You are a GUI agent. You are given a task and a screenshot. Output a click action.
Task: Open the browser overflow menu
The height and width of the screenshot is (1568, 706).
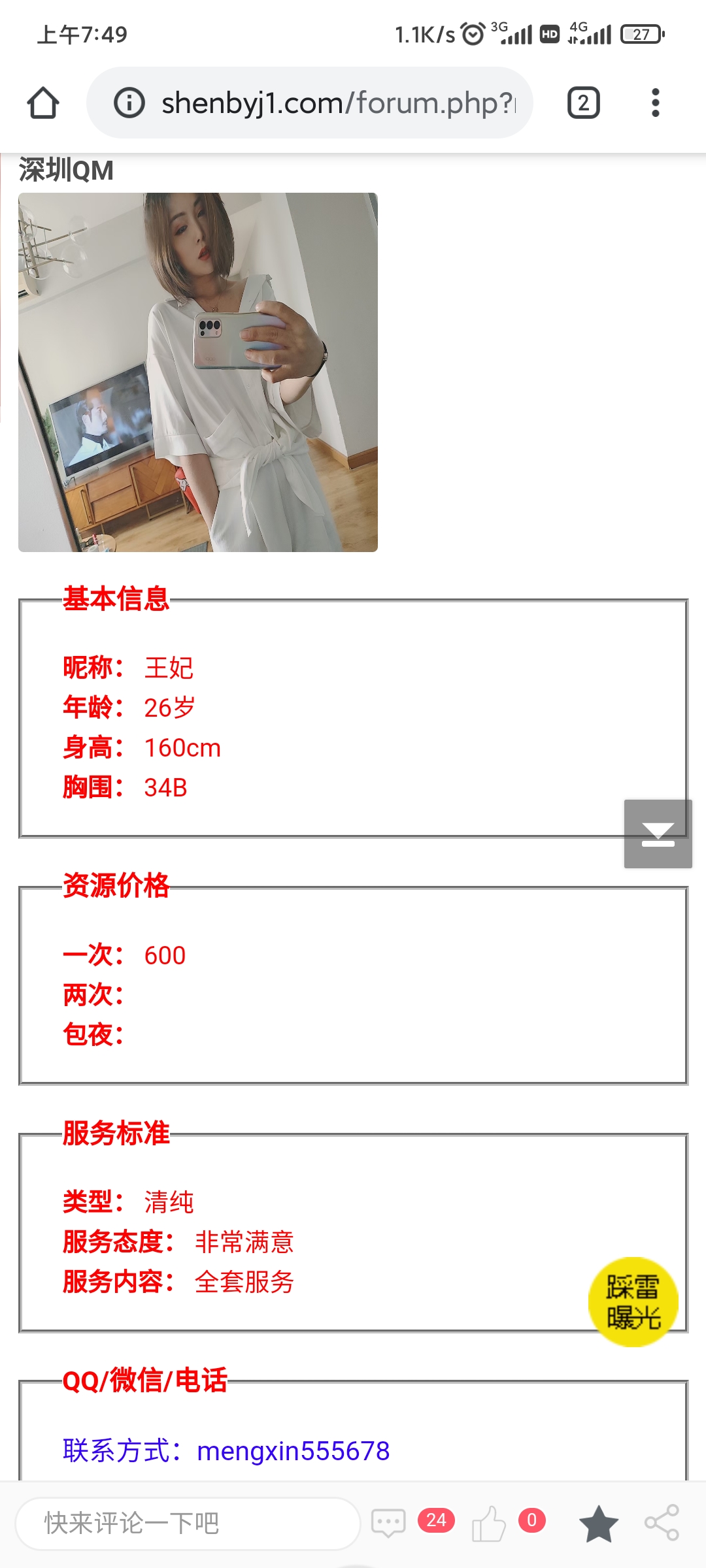click(655, 103)
